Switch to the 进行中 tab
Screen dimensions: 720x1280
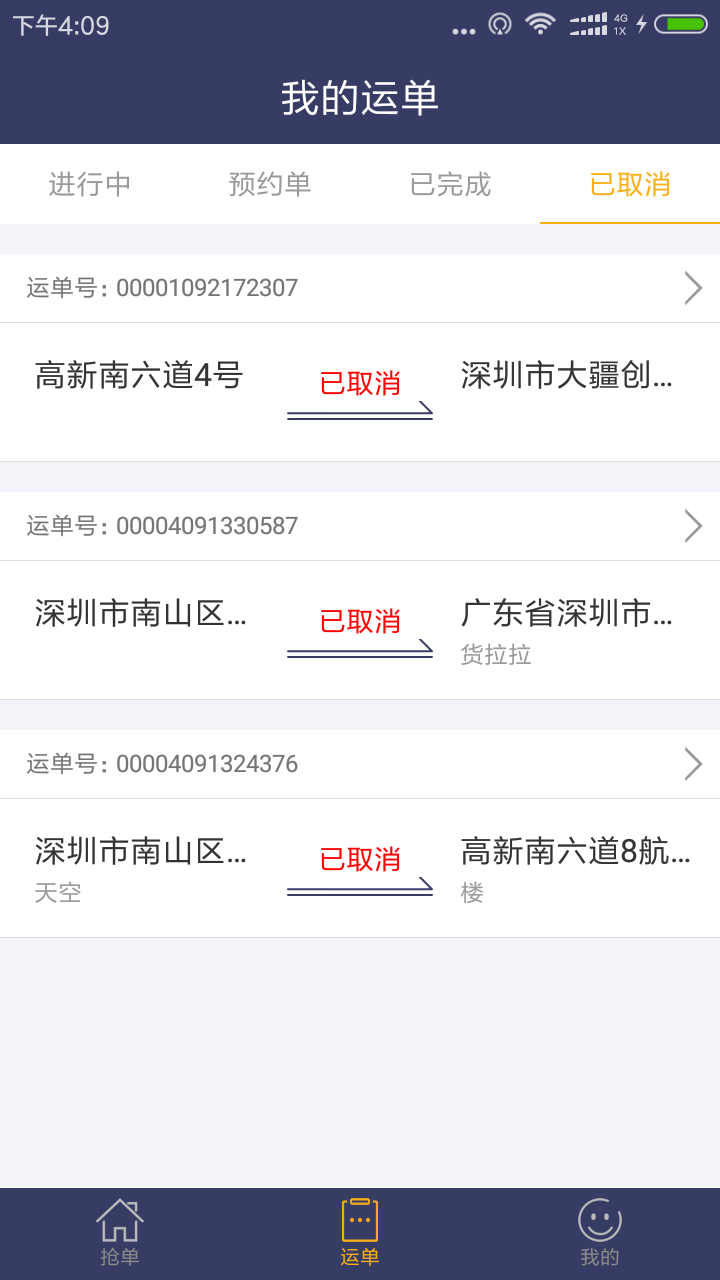89,184
